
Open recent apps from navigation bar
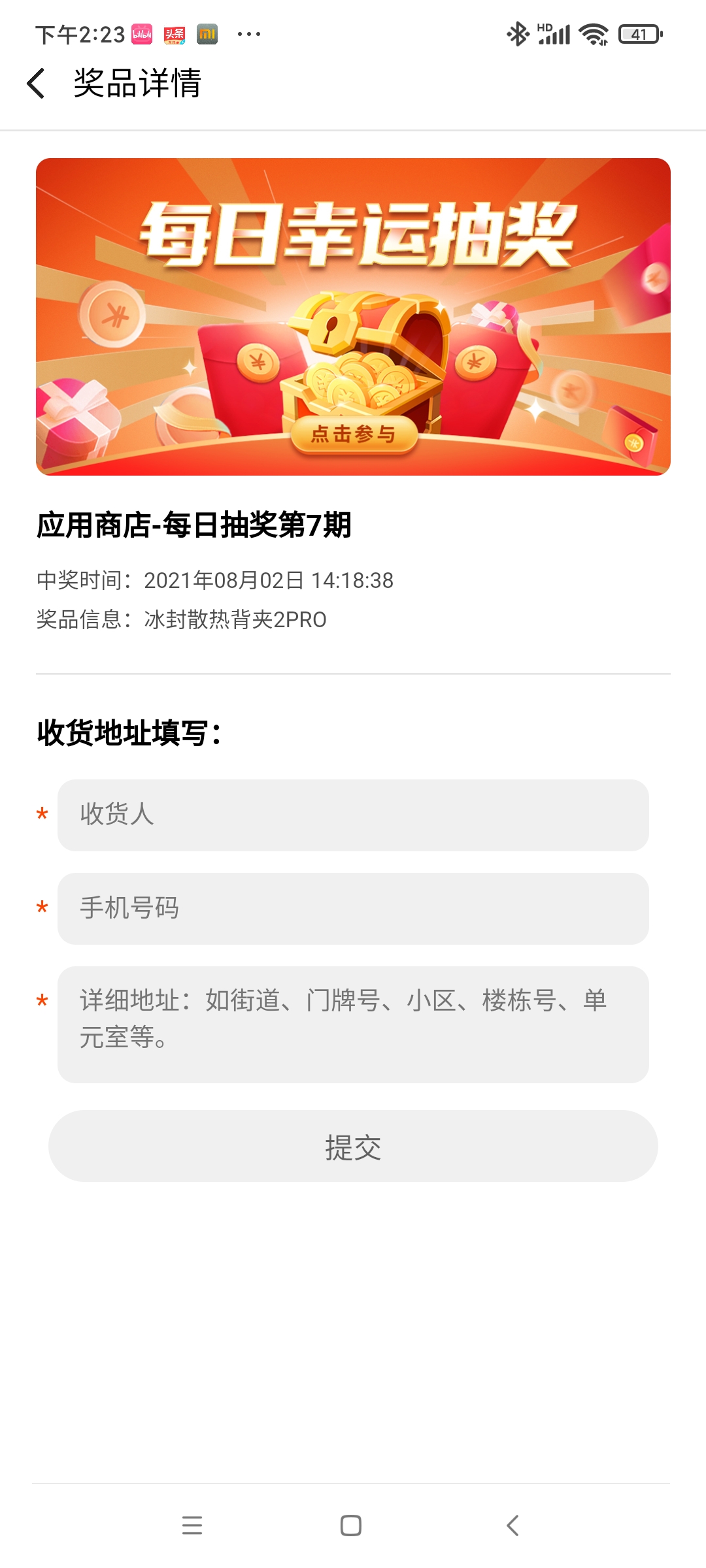point(192,1525)
